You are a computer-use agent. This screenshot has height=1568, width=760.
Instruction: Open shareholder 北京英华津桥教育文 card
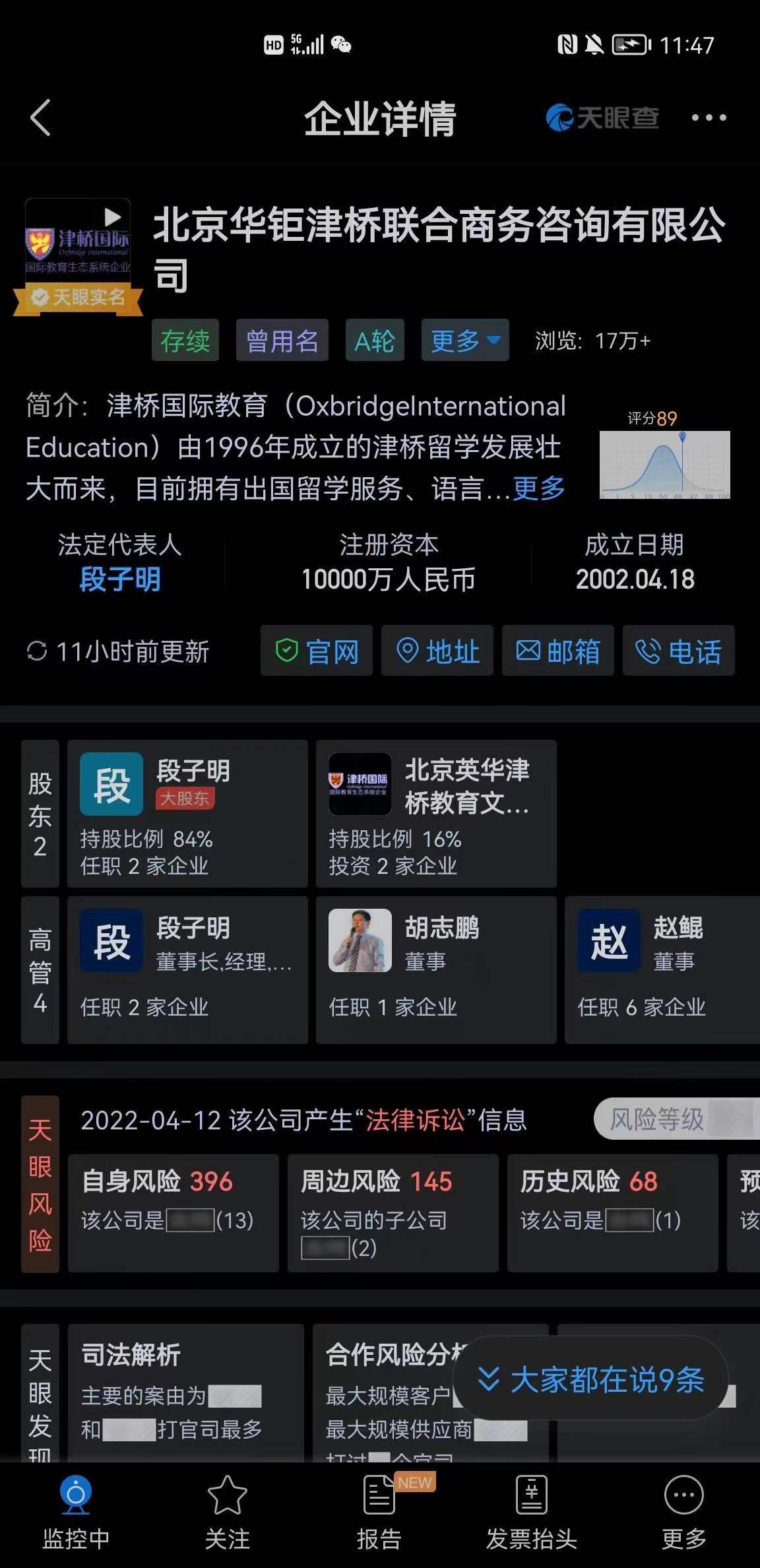pyautogui.click(x=436, y=814)
